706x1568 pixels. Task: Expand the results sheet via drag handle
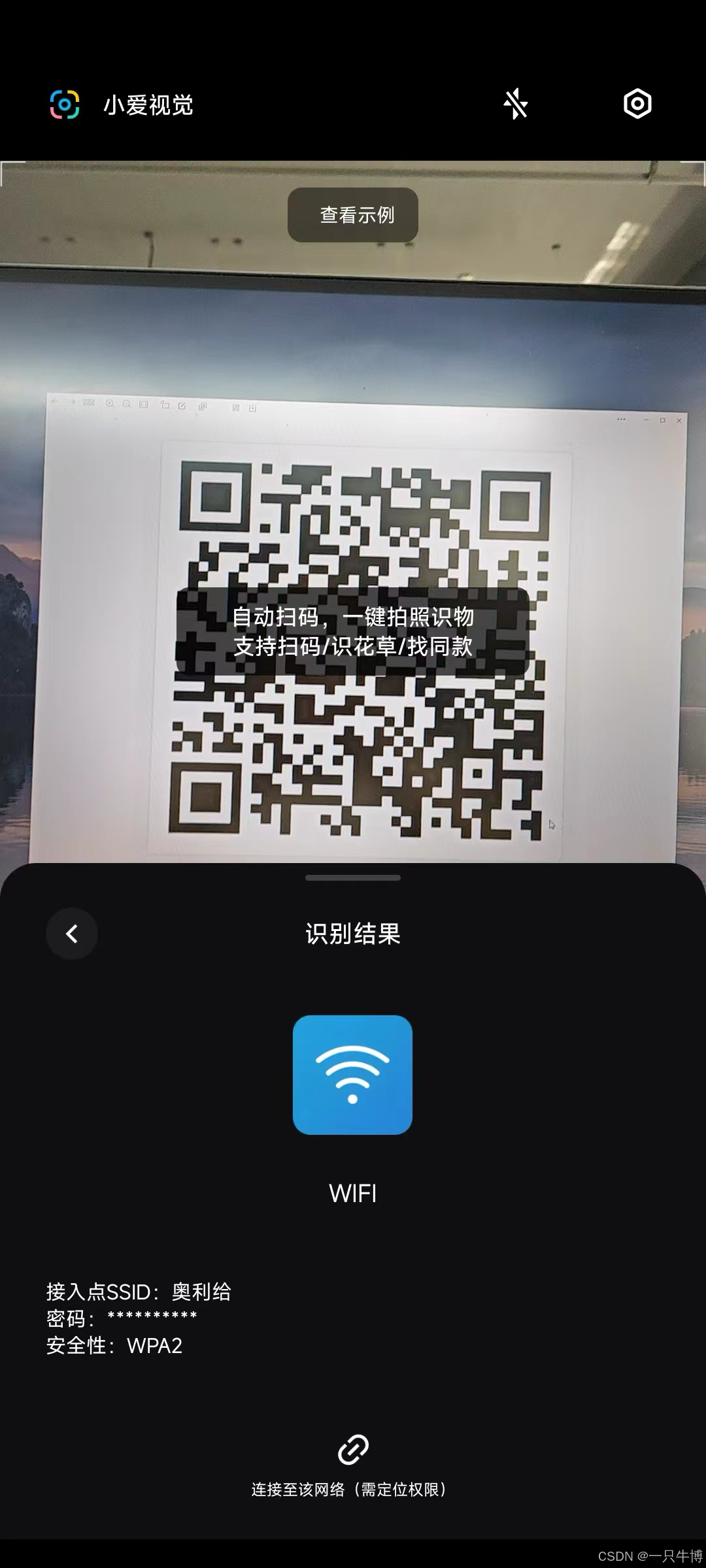point(352,879)
